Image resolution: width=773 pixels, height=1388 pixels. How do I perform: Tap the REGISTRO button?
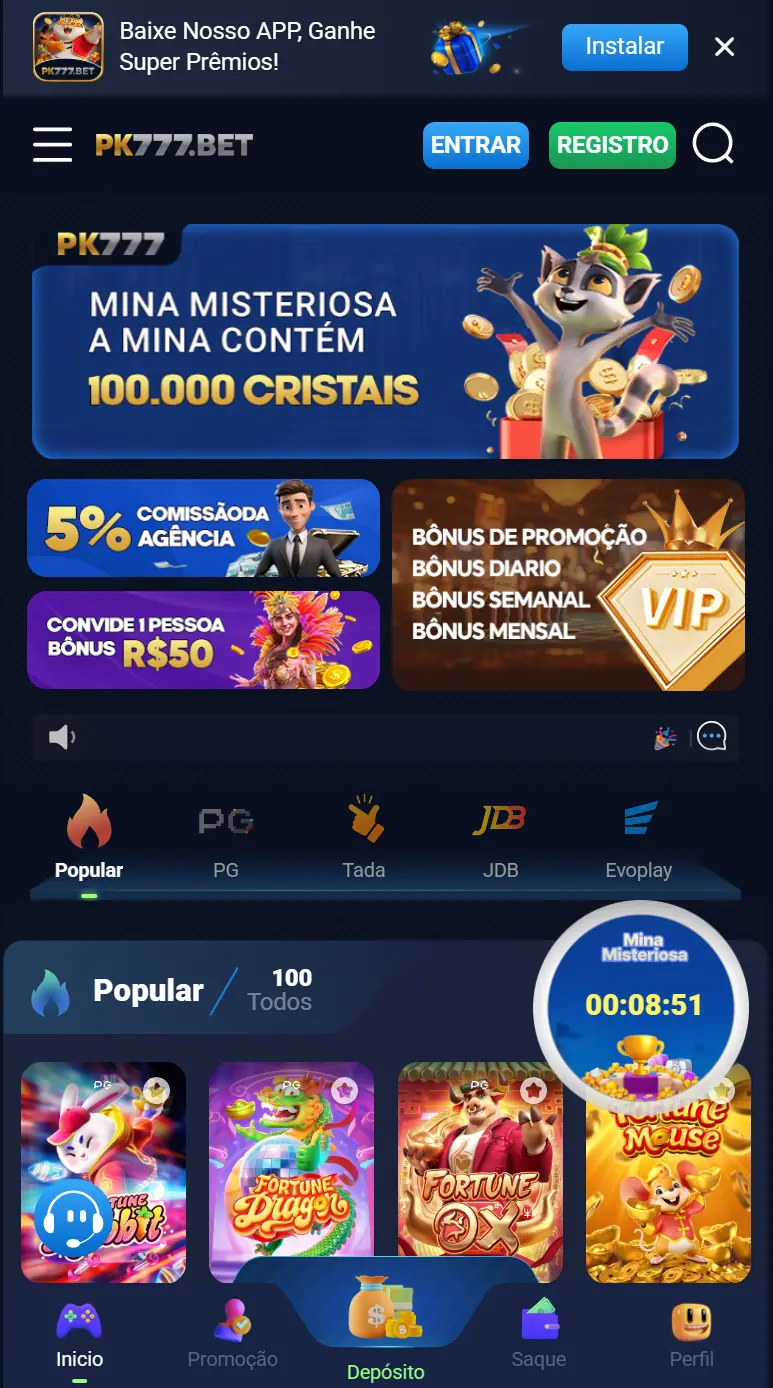point(612,145)
